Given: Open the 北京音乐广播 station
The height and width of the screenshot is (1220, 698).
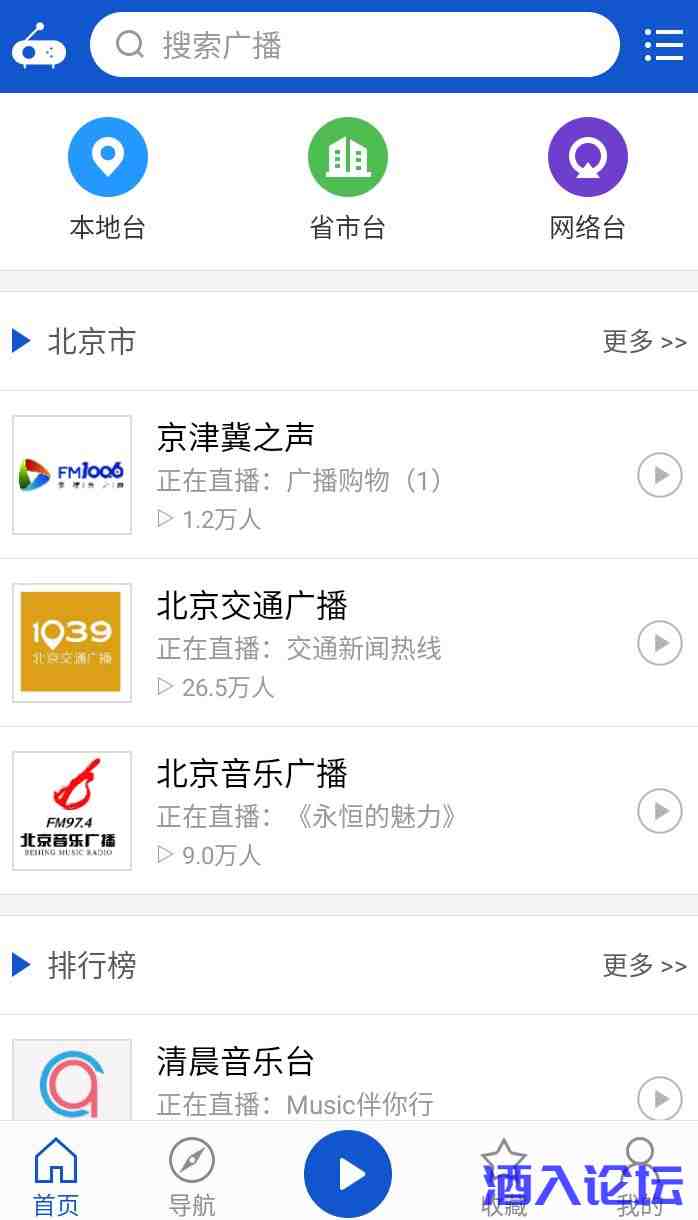Looking at the screenshot, I should pyautogui.click(x=252, y=773).
